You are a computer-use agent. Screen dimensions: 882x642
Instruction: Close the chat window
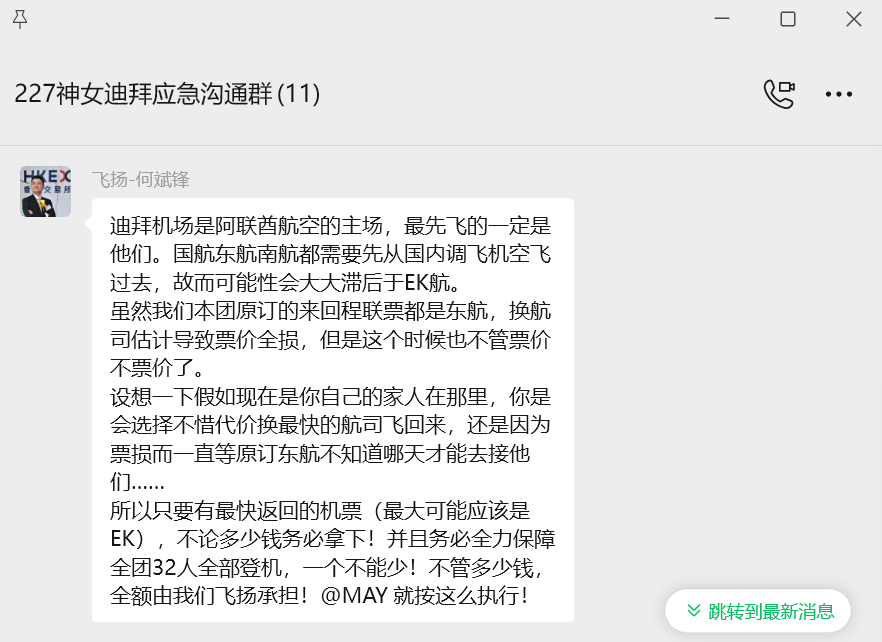853,19
